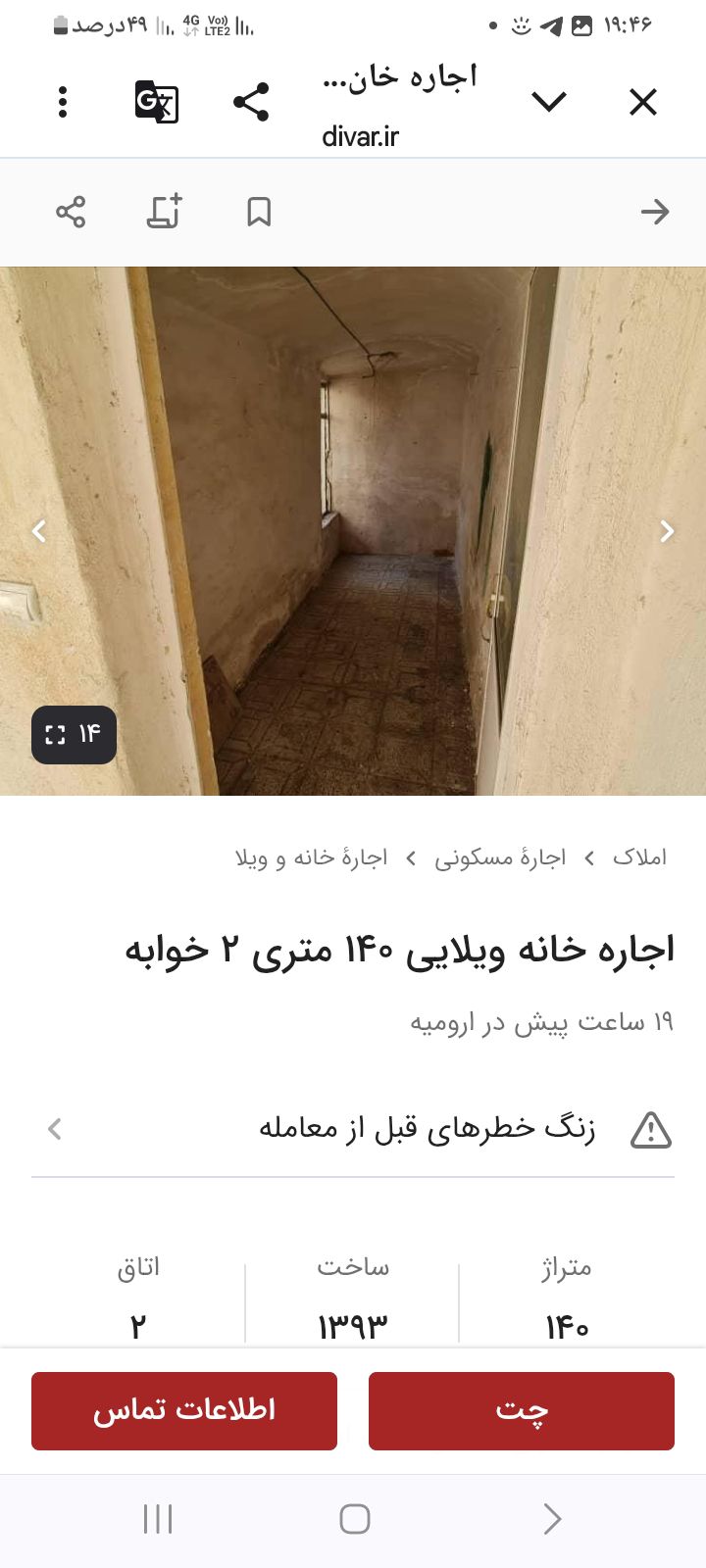The image size is (706, 1568).
Task: Open fullscreen gallery of 14 photos
Action: tap(74, 734)
